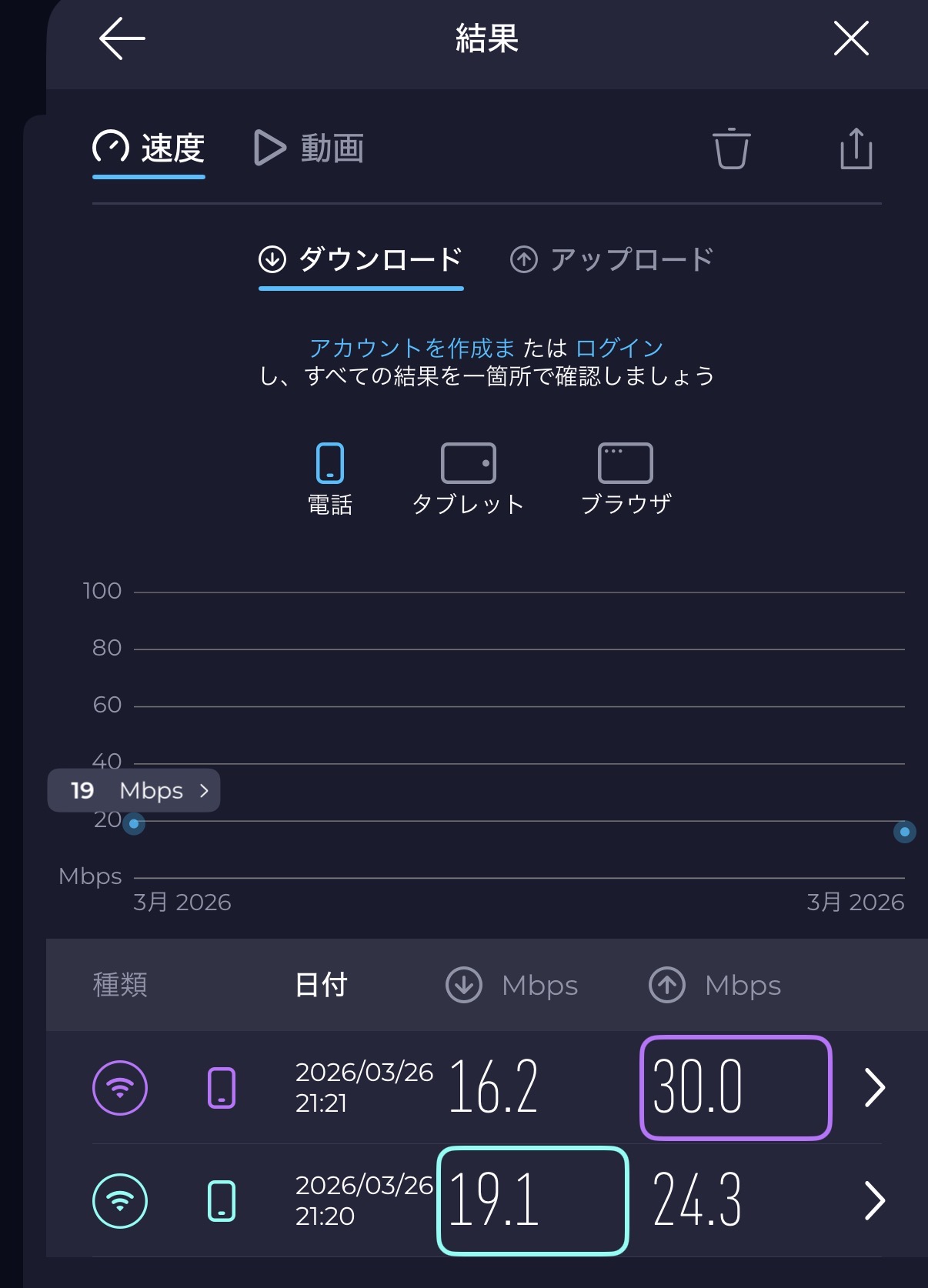928x1288 pixels.
Task: Sort by the download Mbps column
Action: [x=512, y=985]
